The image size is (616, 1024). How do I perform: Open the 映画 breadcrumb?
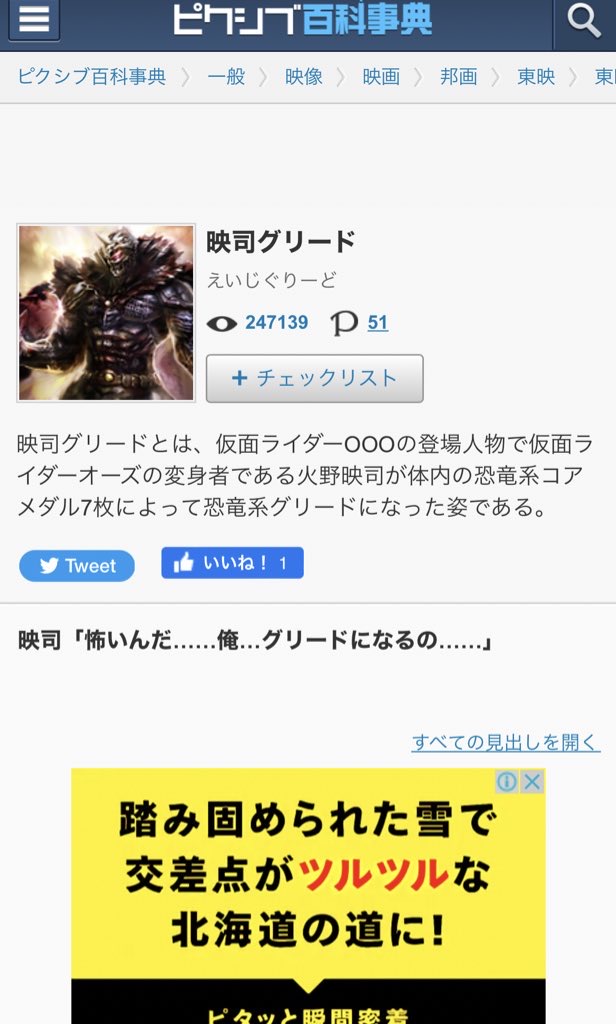[381, 77]
